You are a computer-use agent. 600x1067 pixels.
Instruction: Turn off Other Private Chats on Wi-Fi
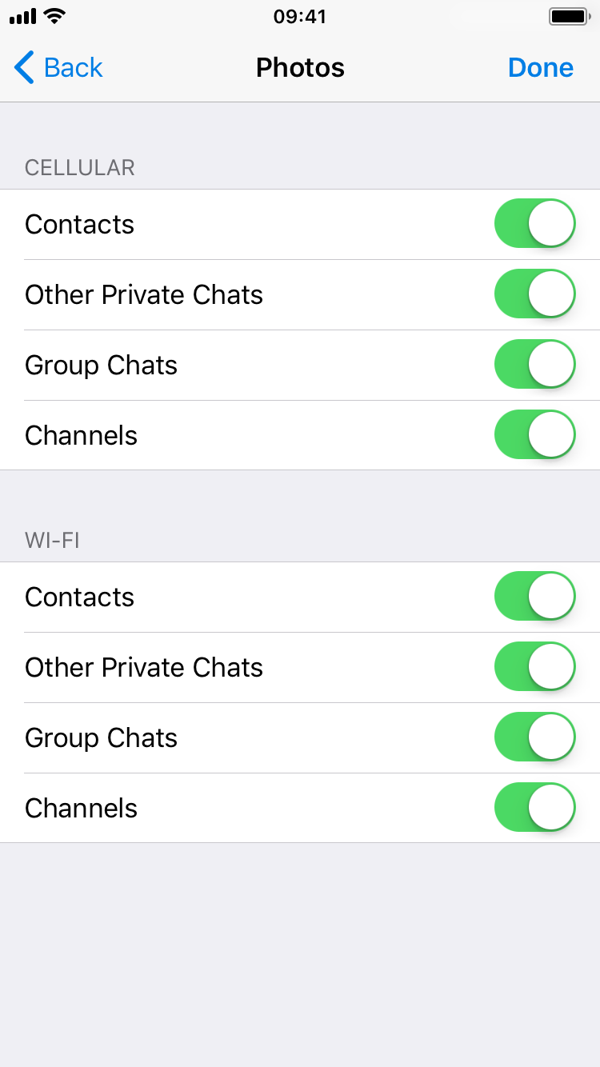[535, 667]
